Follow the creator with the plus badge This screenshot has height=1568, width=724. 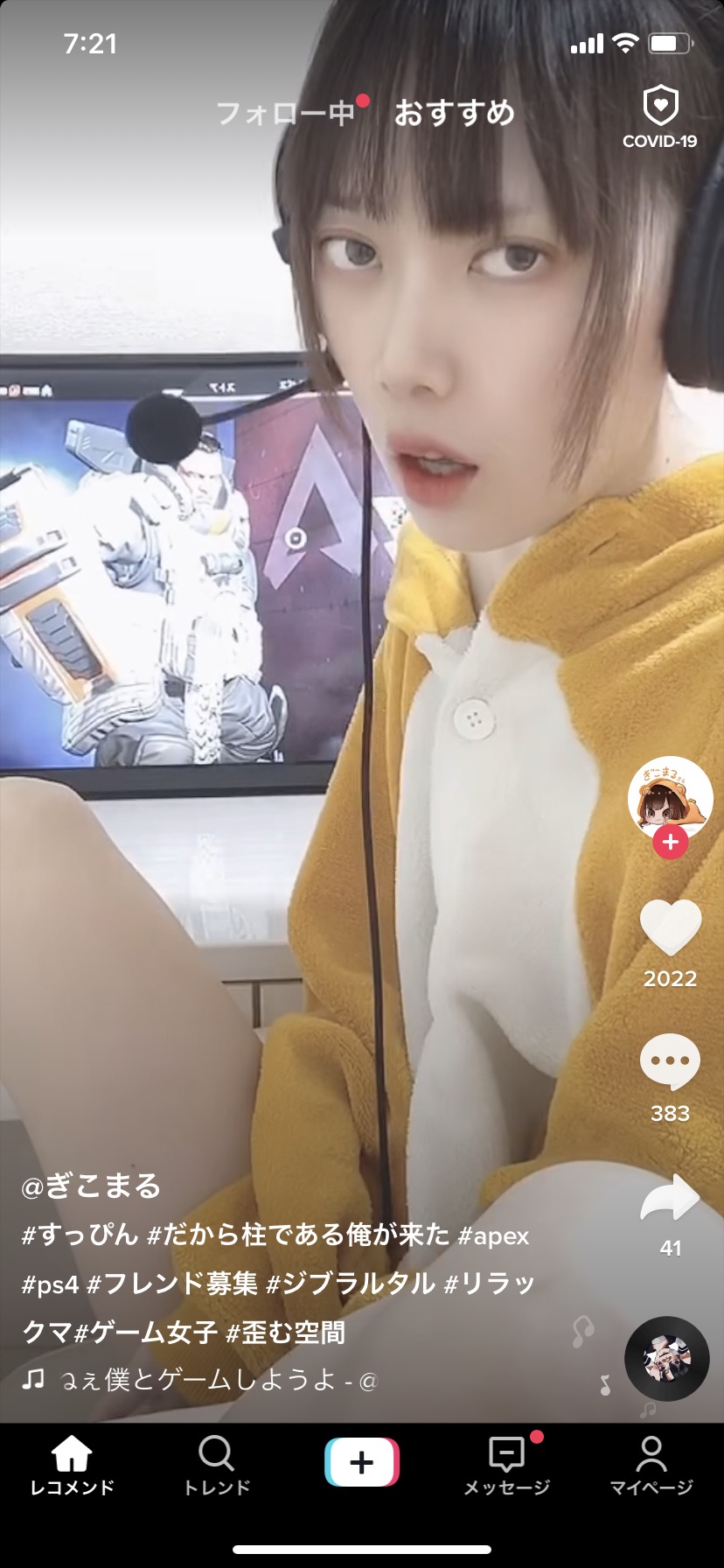(x=671, y=842)
